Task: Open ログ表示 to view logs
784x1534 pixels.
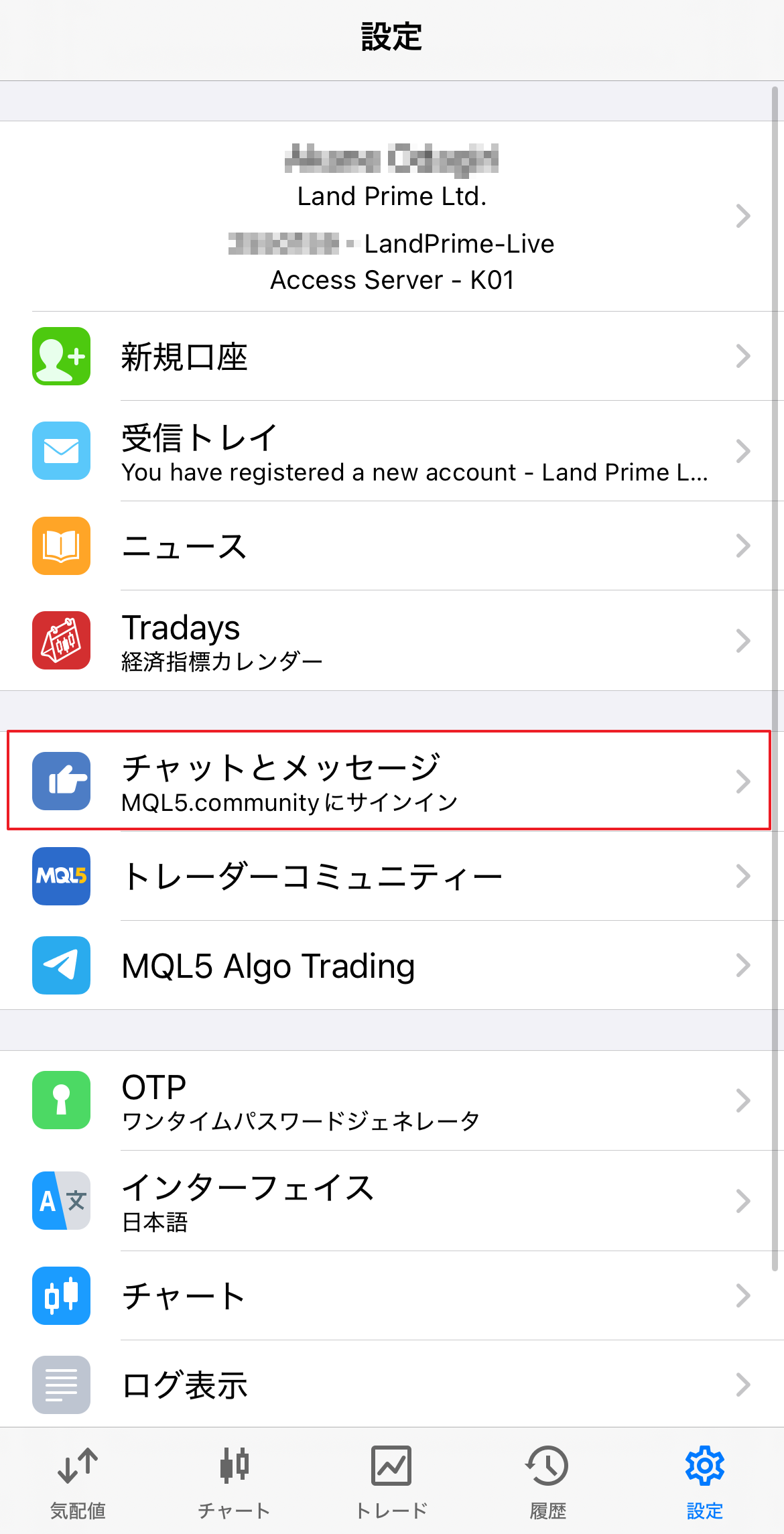Action: (x=392, y=1385)
